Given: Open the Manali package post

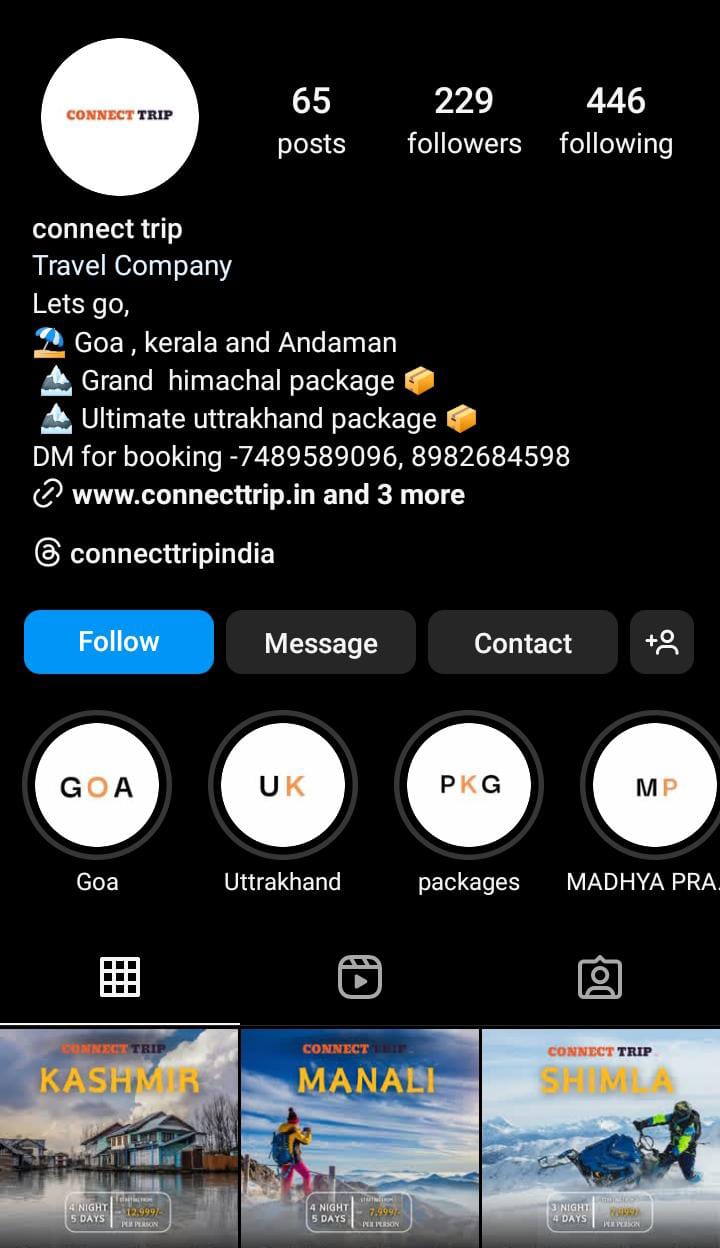Looking at the screenshot, I should coord(360,1138).
